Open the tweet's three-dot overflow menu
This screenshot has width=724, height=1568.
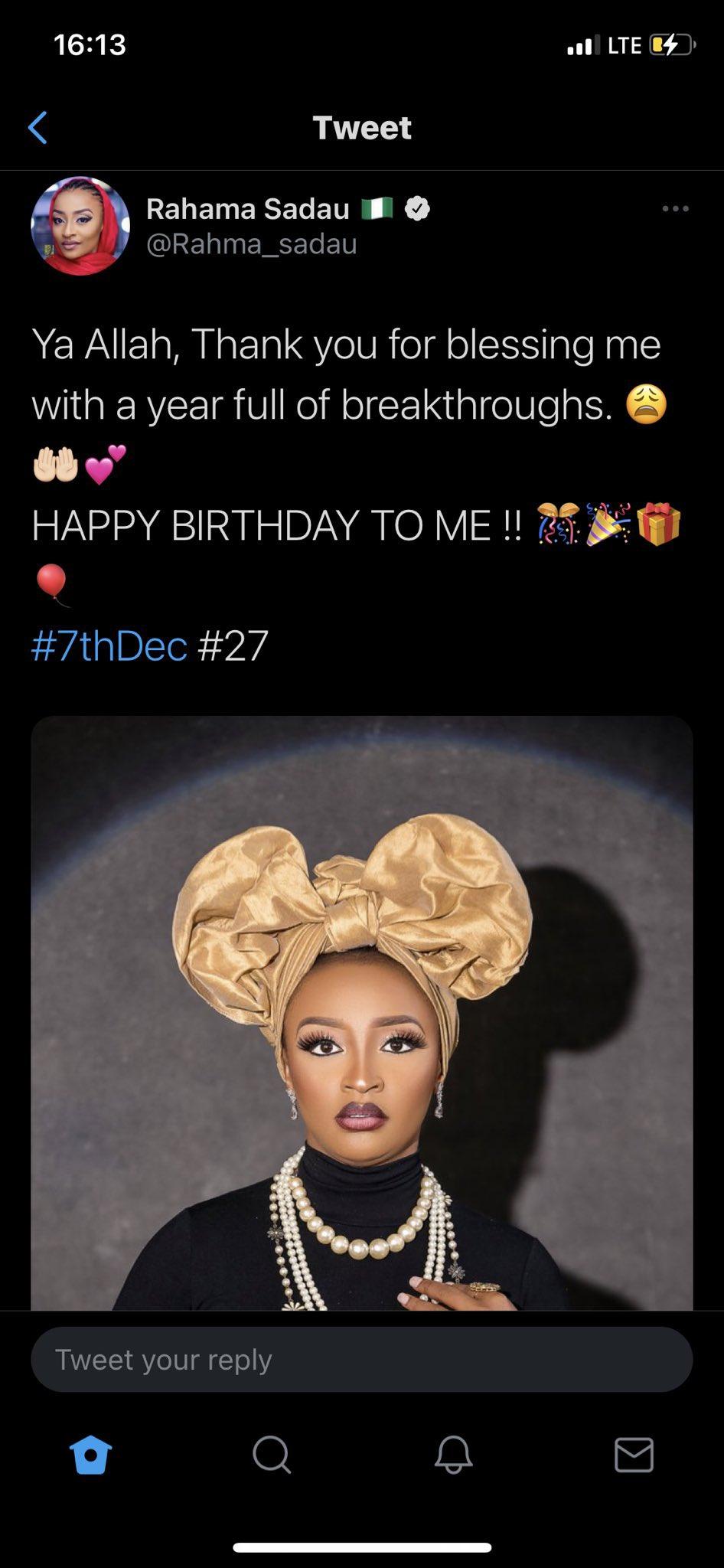[675, 208]
